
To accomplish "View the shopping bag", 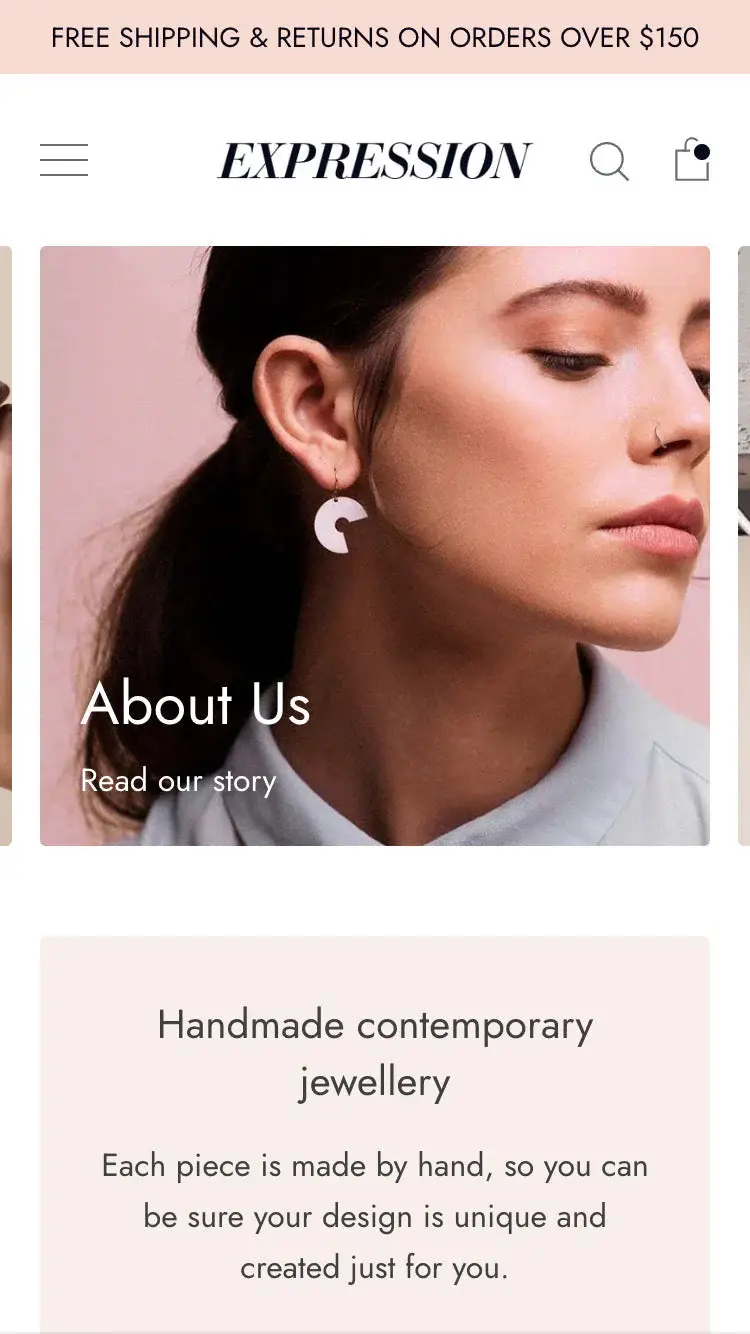I will (691, 160).
